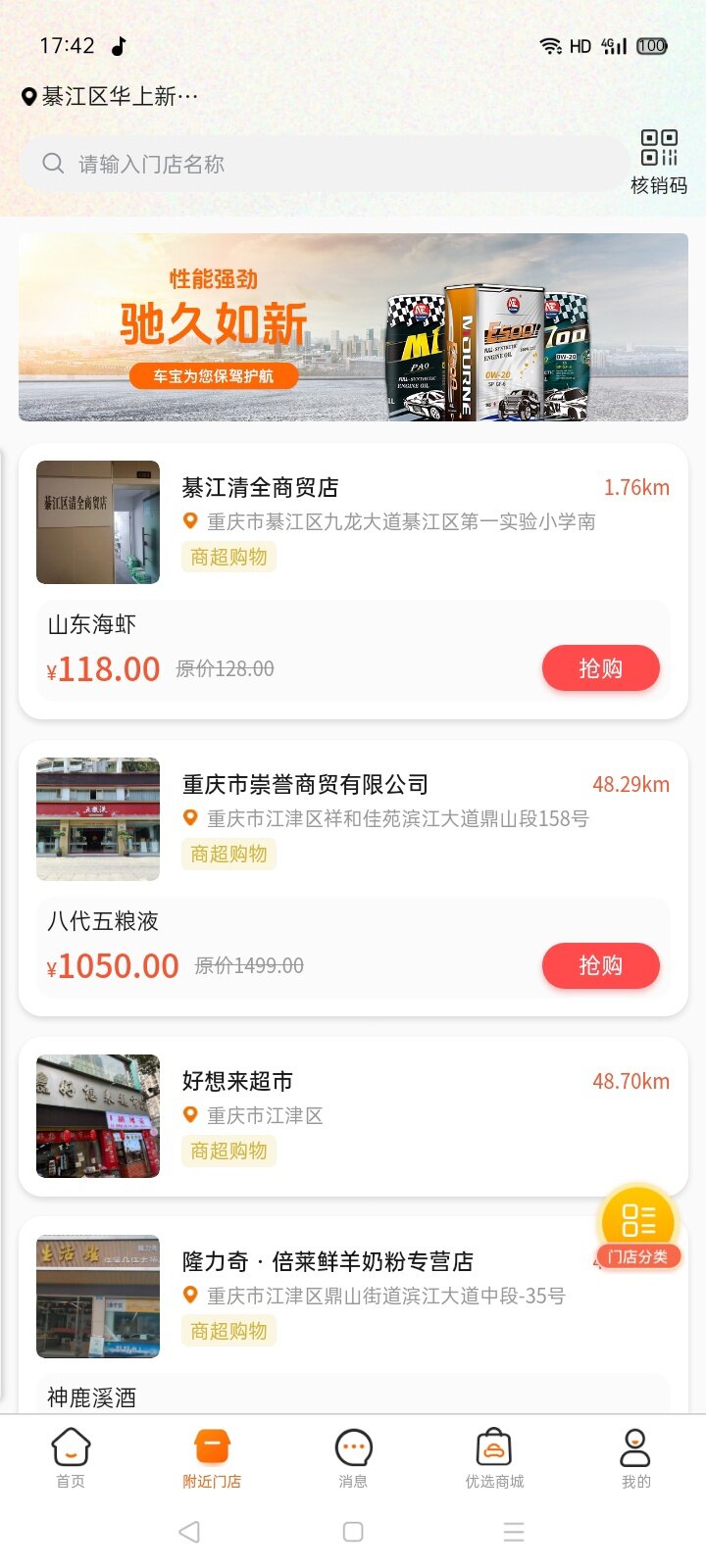
Task: Tap 抢购 for 八代五粮液
Action: (x=600, y=965)
